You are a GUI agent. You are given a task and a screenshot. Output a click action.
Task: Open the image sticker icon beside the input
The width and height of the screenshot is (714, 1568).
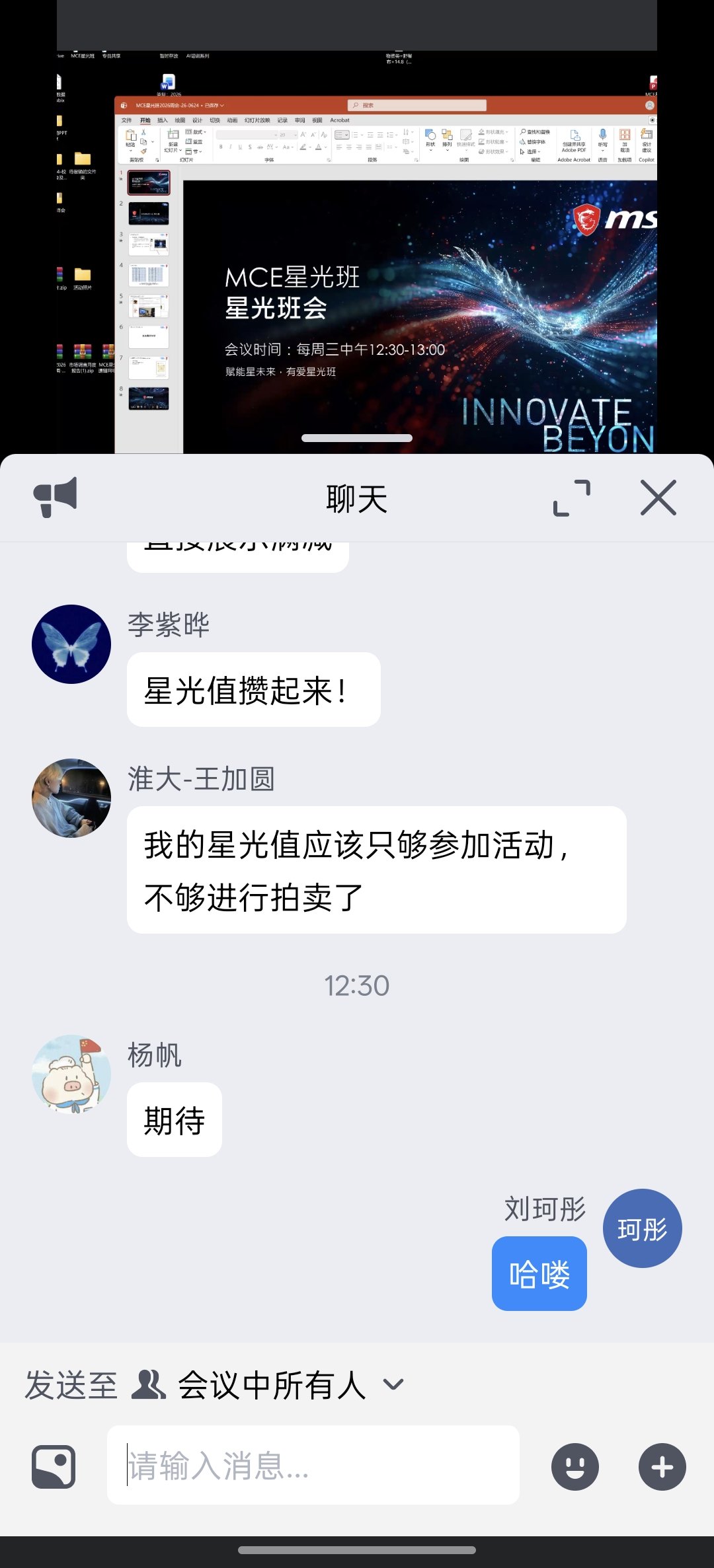coord(54,1466)
